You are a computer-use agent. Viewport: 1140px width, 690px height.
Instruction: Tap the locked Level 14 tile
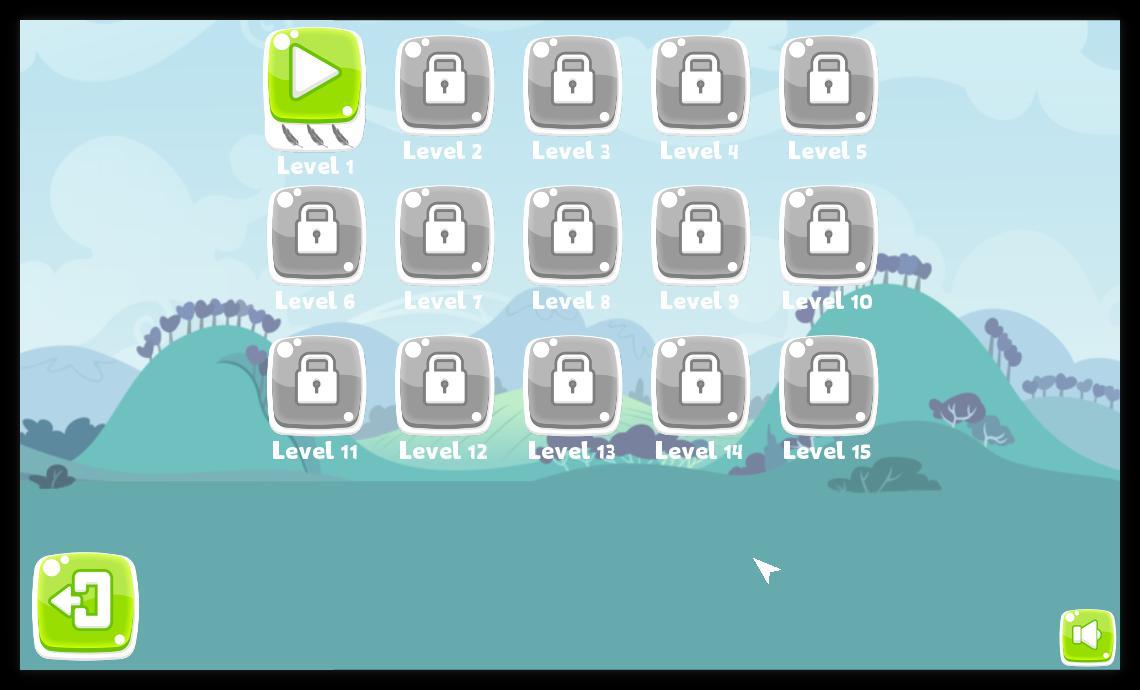click(700, 384)
